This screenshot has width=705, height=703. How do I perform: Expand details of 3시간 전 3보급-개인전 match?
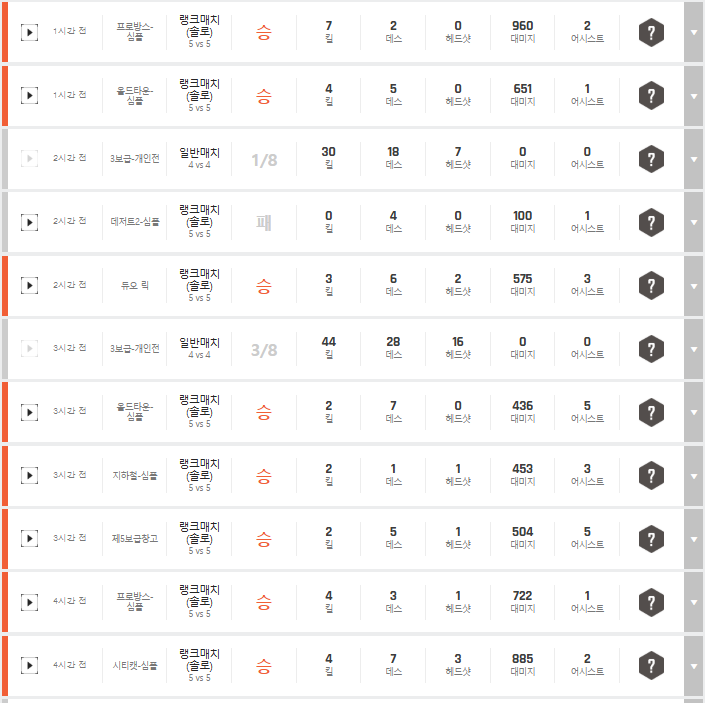point(693,349)
